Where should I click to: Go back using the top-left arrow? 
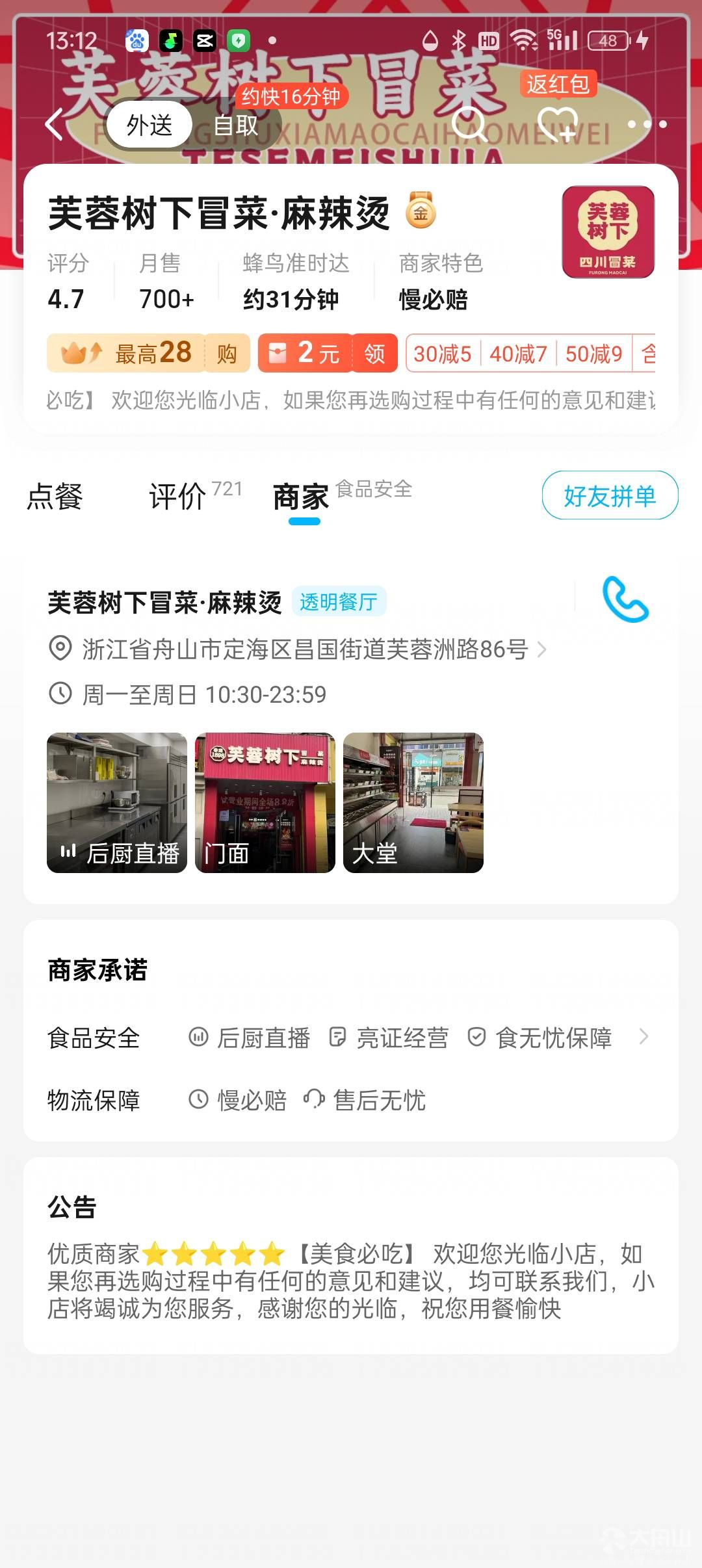point(55,125)
